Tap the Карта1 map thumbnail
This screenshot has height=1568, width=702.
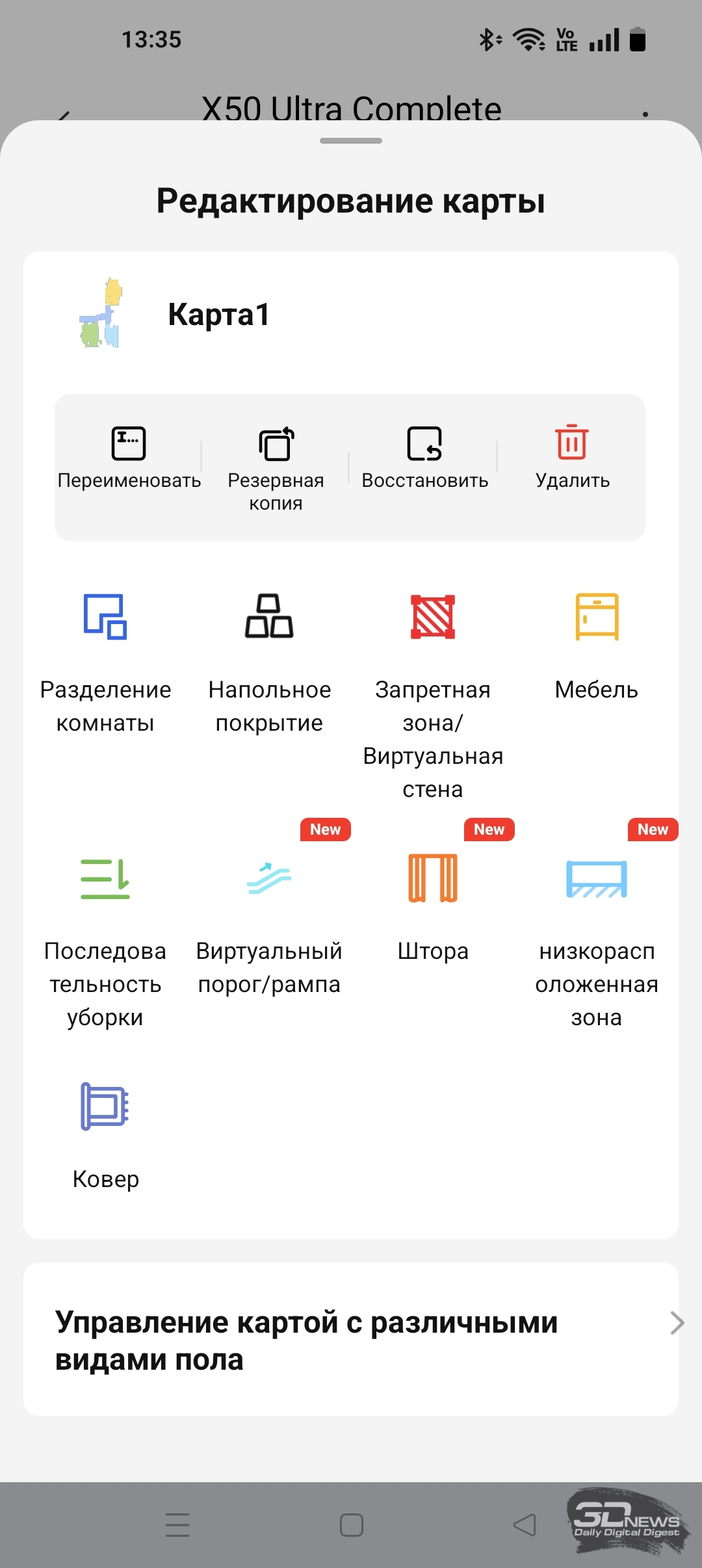tap(101, 313)
